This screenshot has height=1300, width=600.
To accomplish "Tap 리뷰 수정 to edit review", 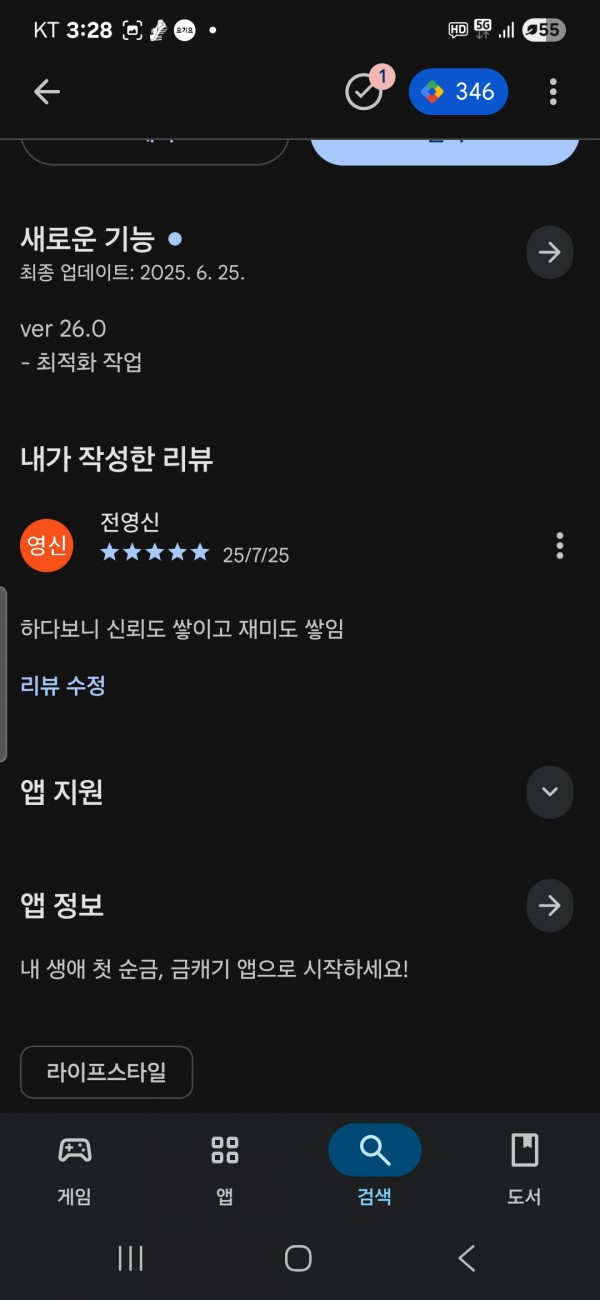I will tap(63, 685).
